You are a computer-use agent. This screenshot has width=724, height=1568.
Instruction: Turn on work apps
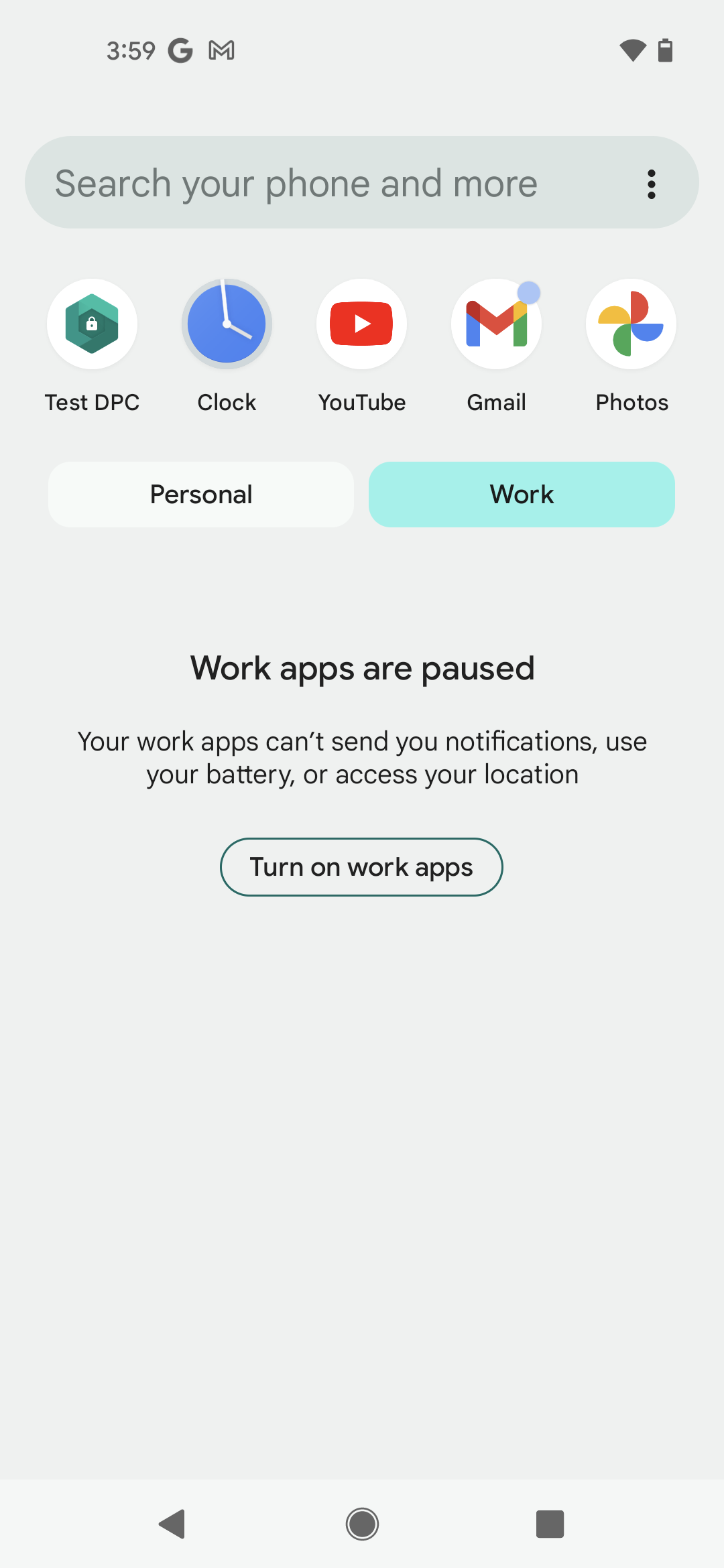(x=361, y=867)
